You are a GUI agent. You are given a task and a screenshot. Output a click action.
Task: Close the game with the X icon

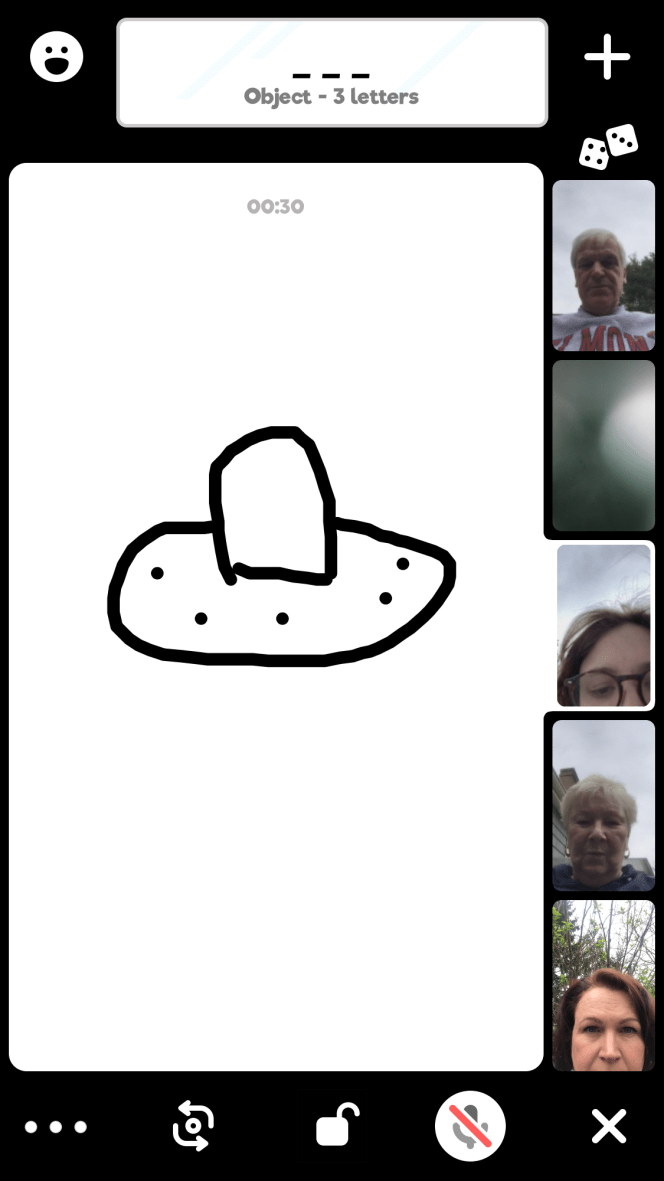click(x=608, y=1127)
